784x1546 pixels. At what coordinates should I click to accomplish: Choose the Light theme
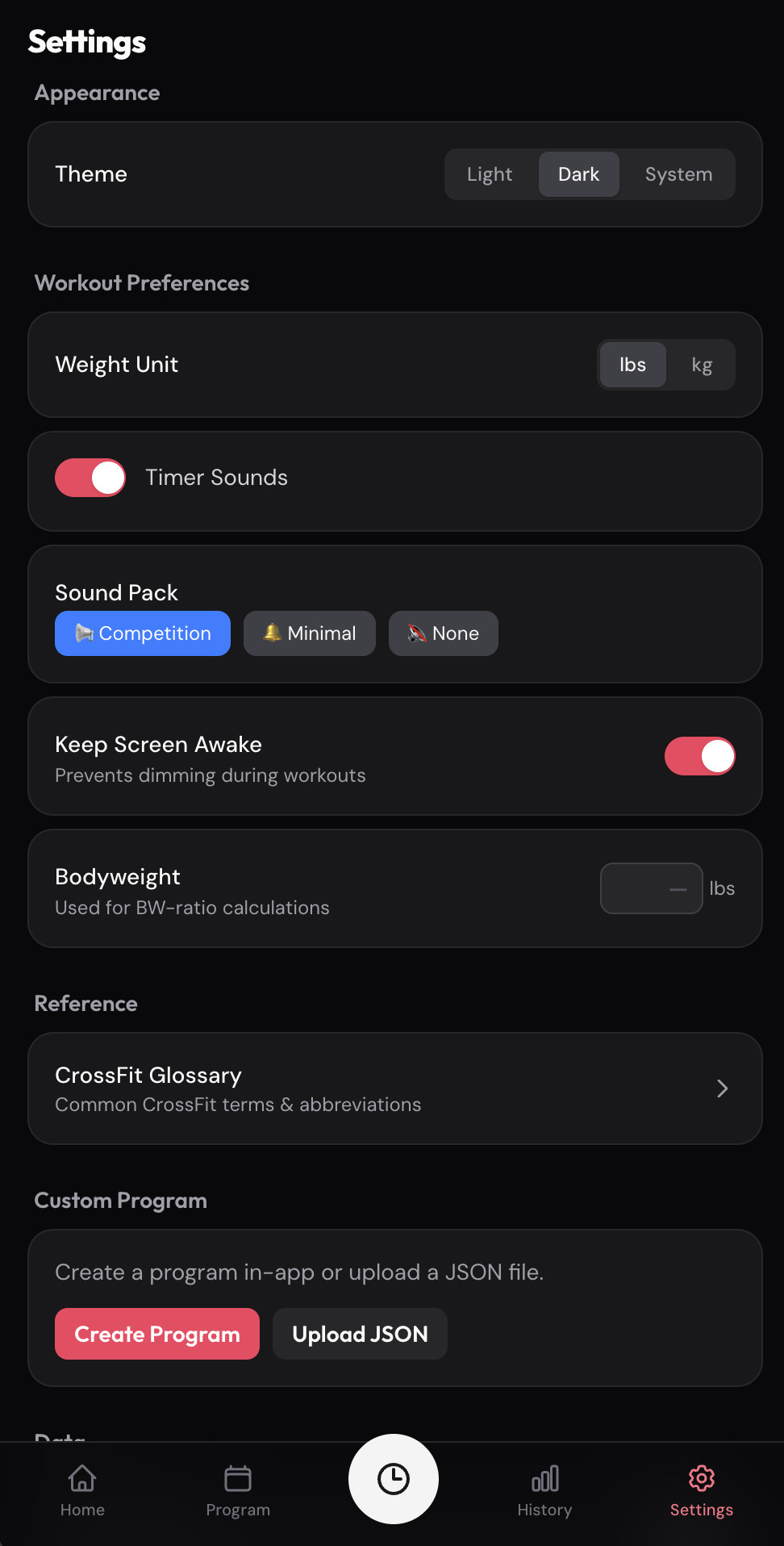click(x=490, y=174)
